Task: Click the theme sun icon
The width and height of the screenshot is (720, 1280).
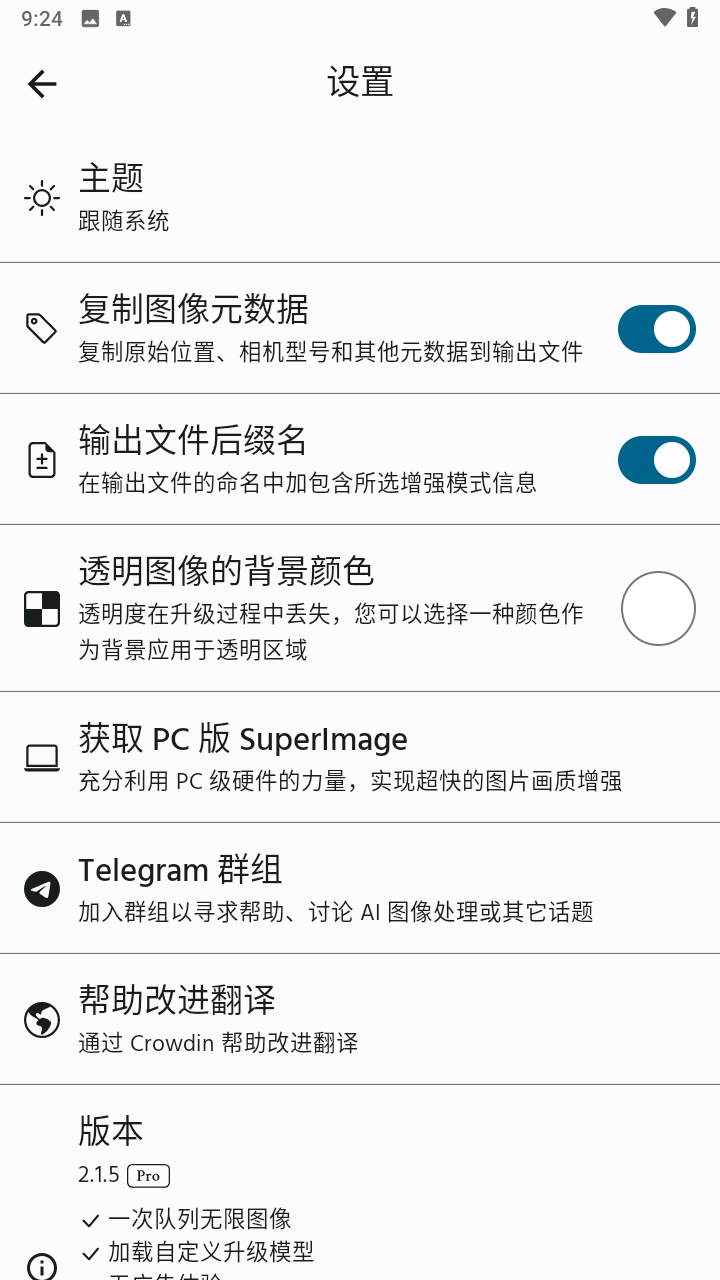Action: [x=42, y=198]
